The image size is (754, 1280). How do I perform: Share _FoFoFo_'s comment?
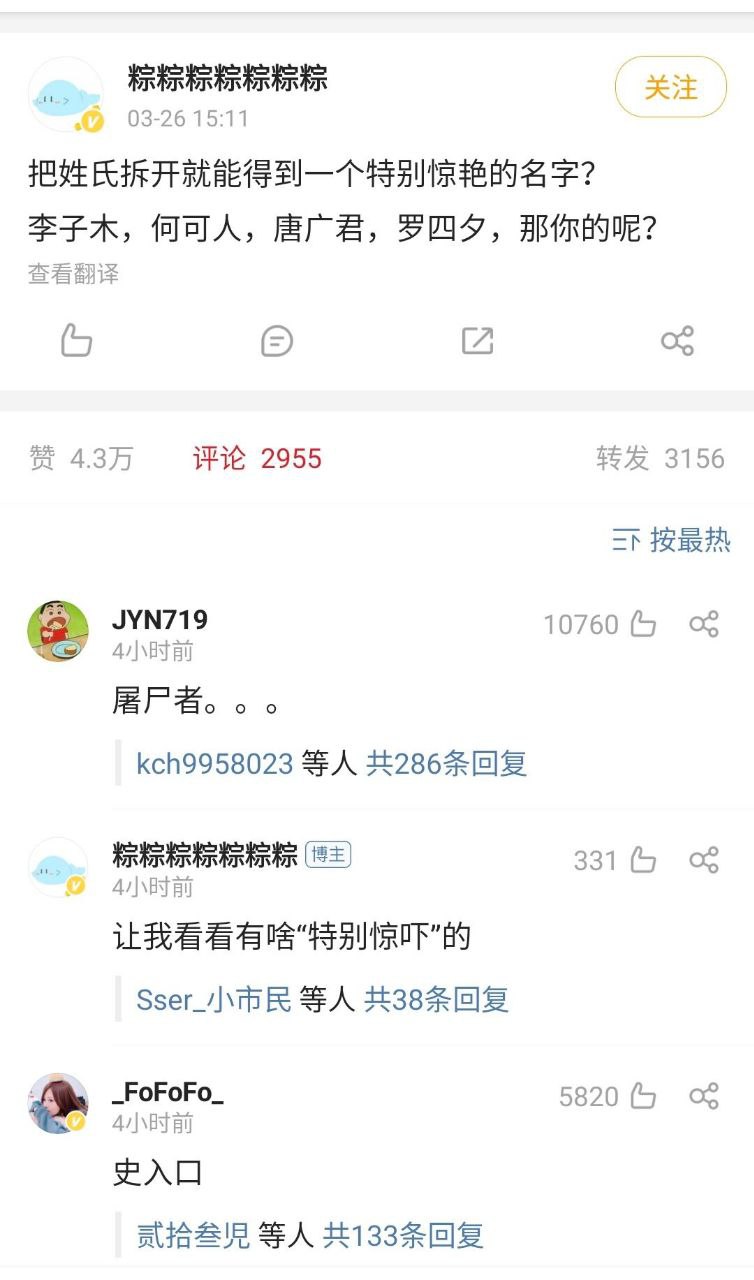tap(704, 1096)
